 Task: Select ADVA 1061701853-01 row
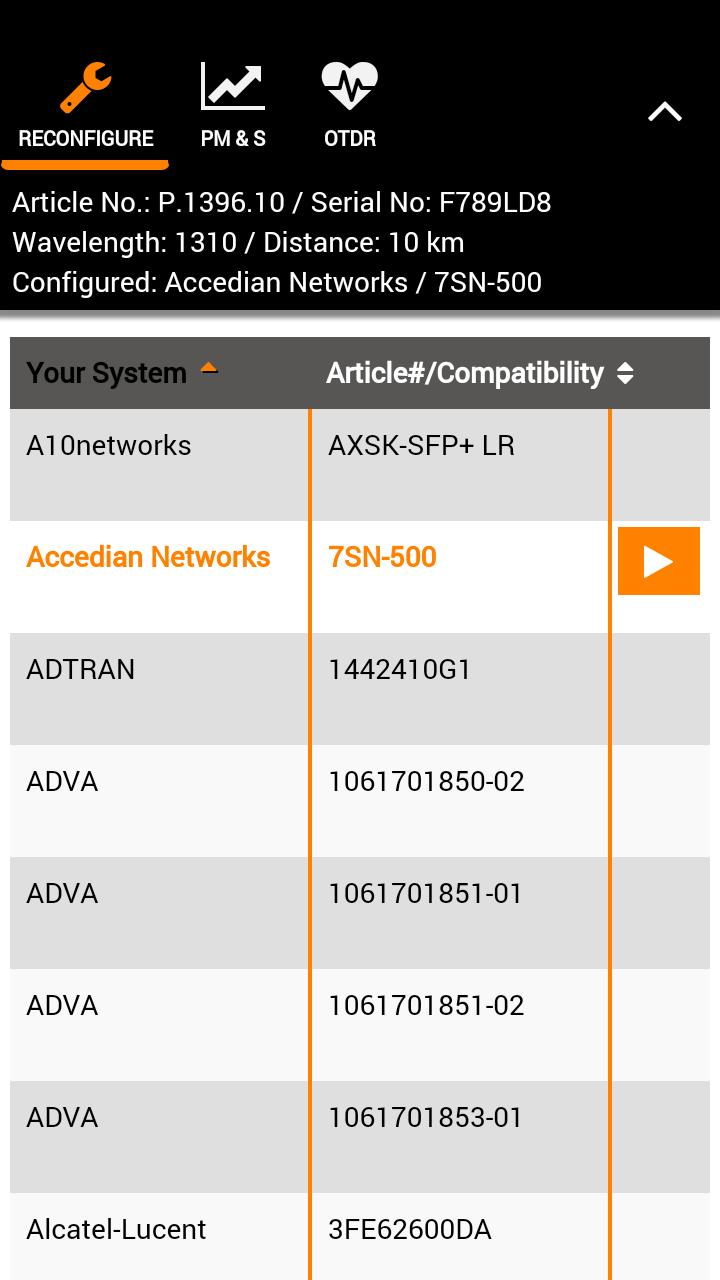coord(310,1136)
